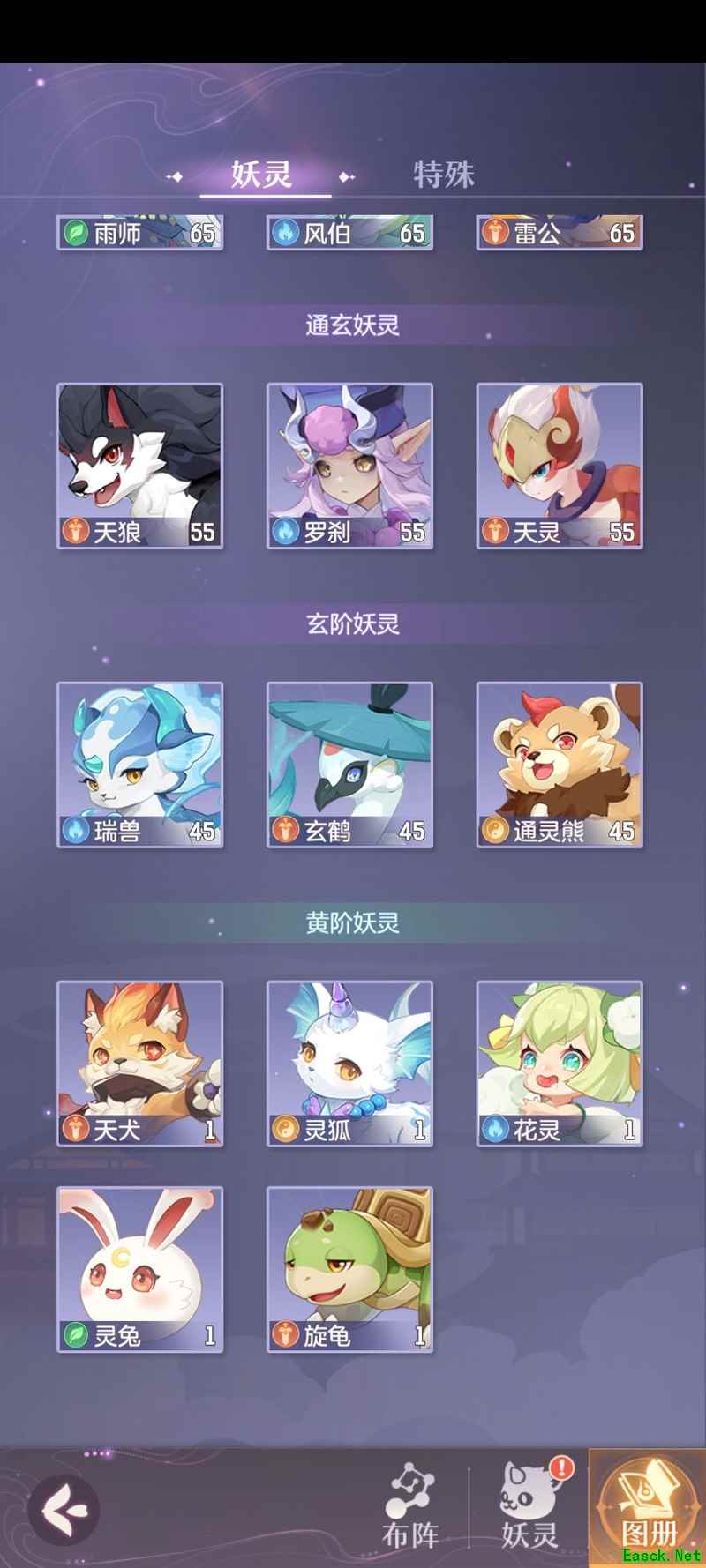This screenshot has width=706, height=1568.
Task: Tap the 旋龟 spirit card
Action: point(349,1269)
